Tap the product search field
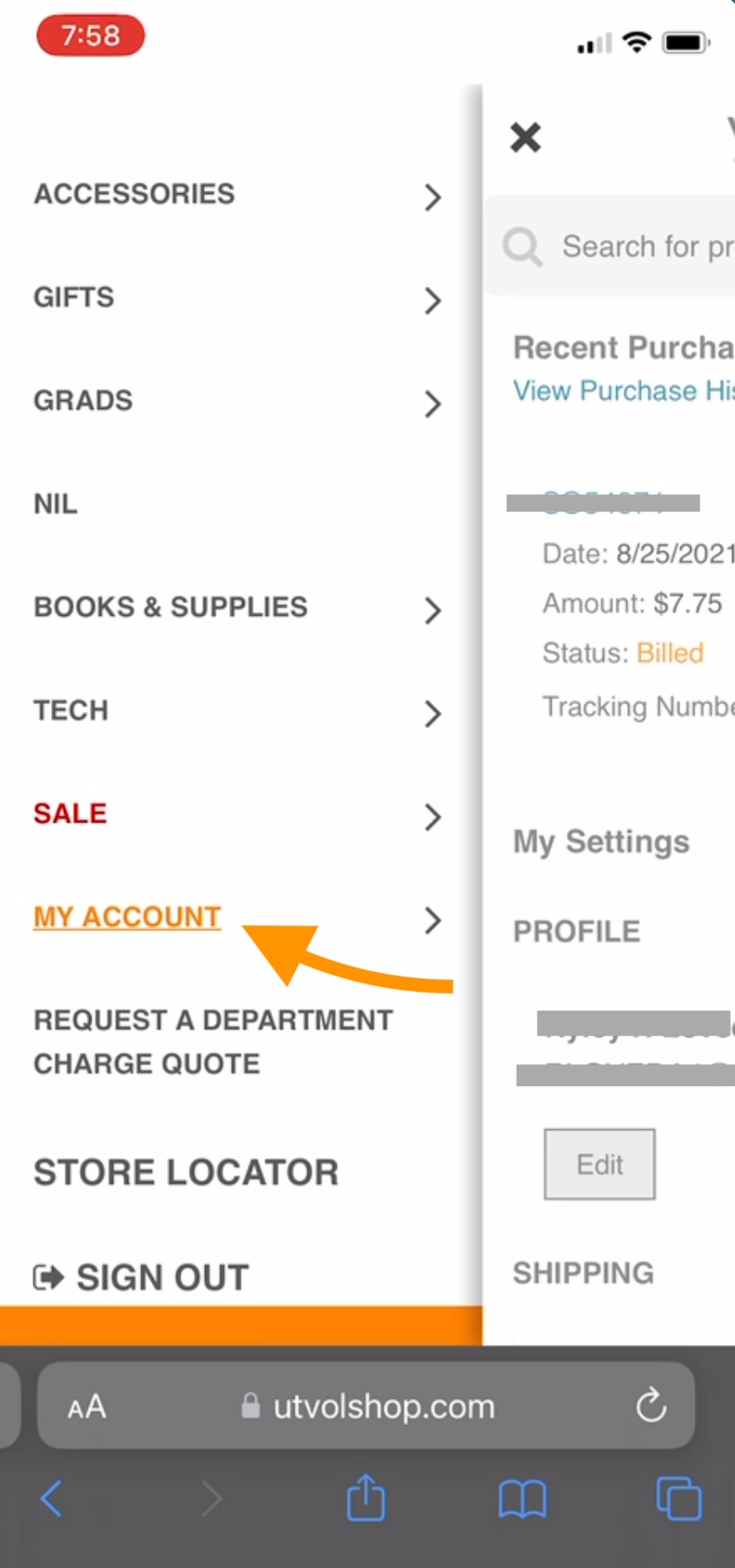The height and width of the screenshot is (1568, 735). 611,246
